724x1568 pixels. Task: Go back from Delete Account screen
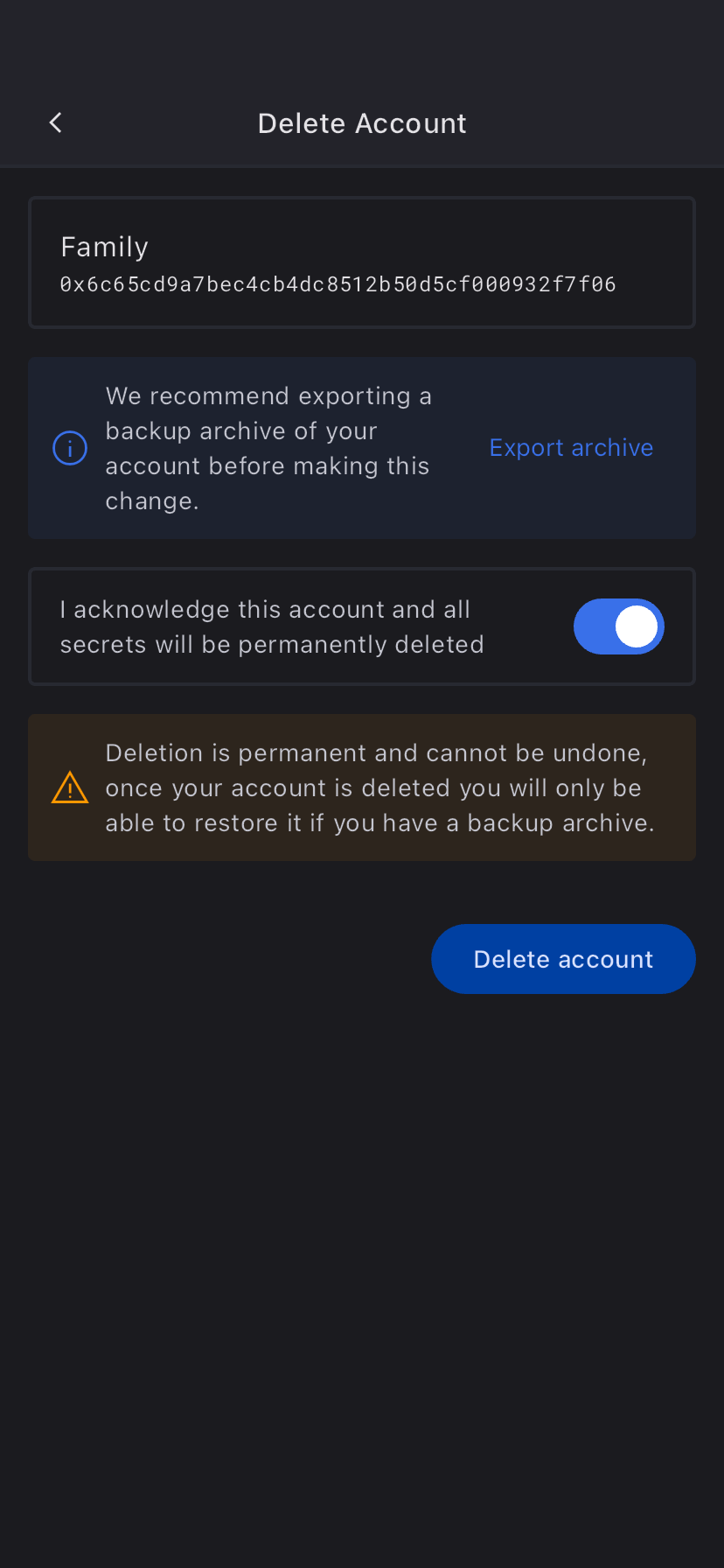point(56,123)
